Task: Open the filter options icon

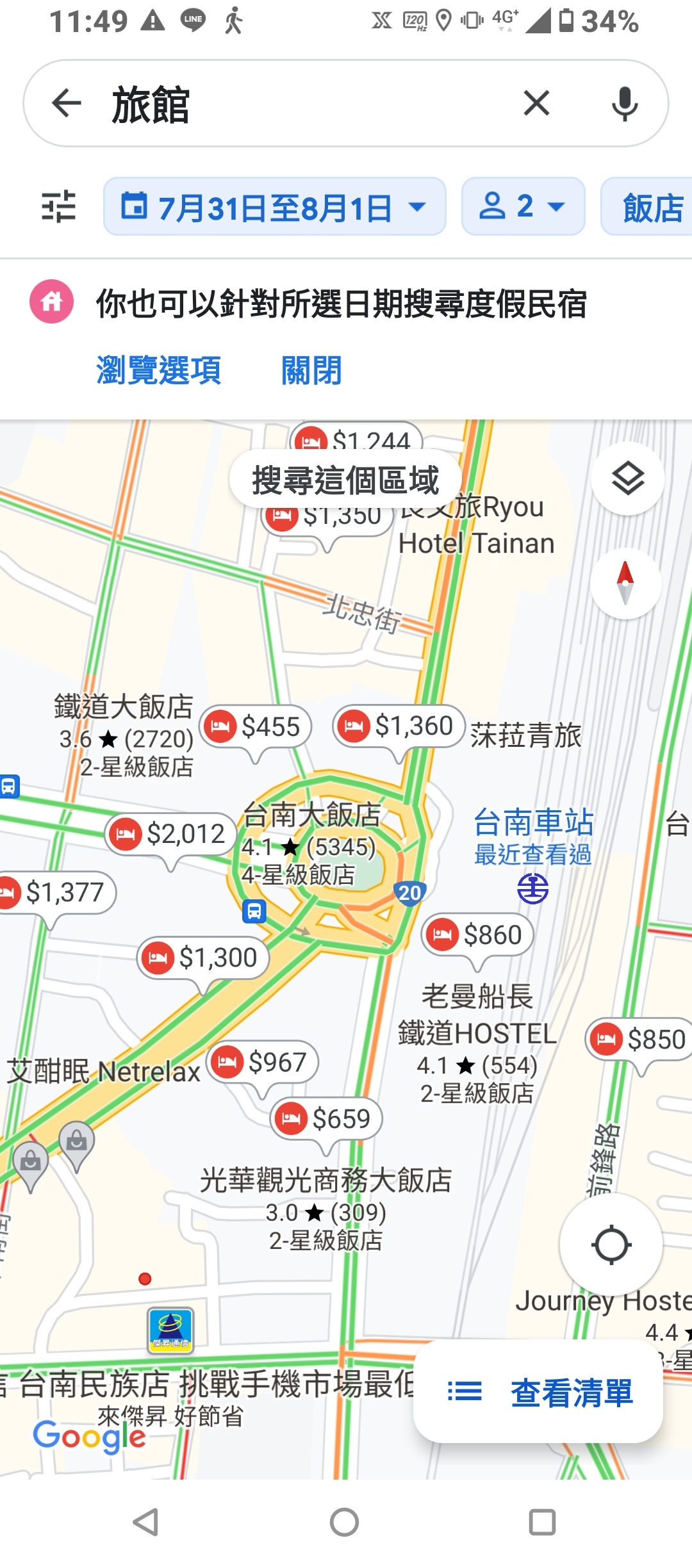Action: click(x=58, y=206)
